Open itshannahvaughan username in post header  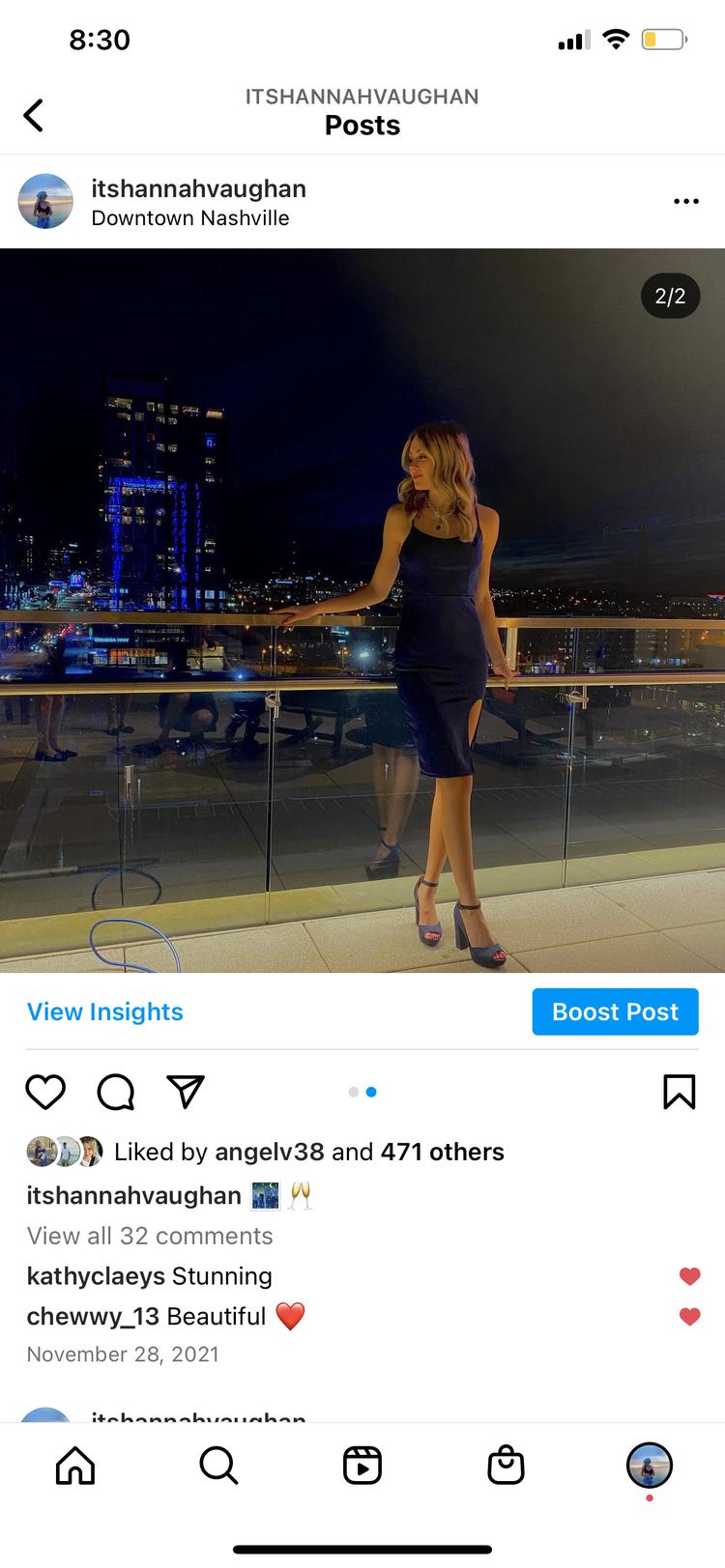(x=198, y=188)
